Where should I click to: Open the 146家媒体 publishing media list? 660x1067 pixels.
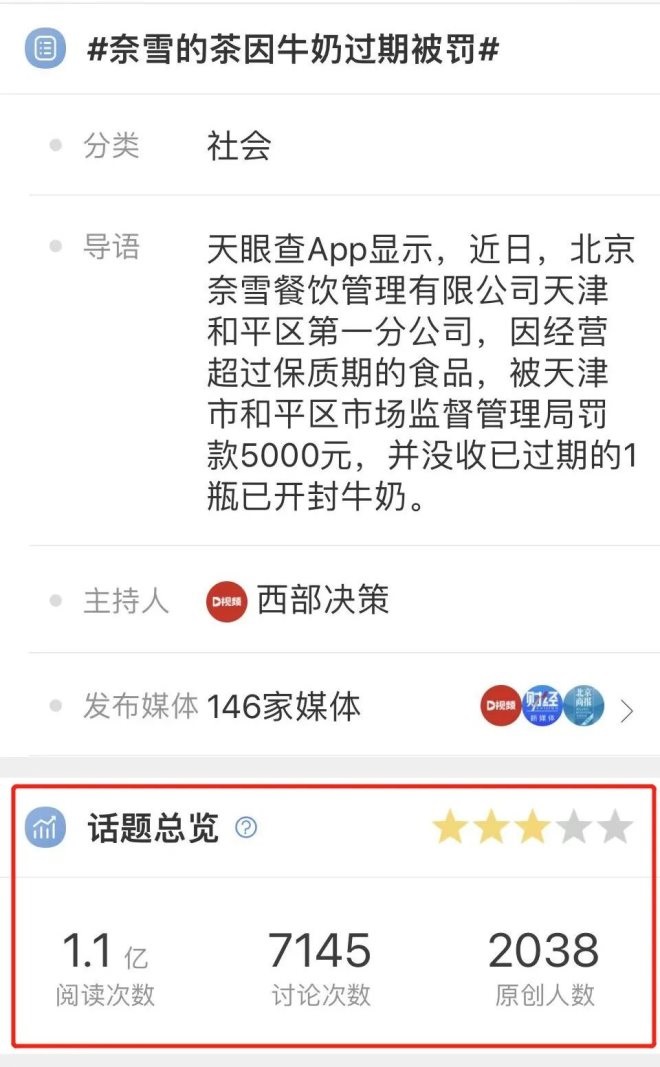[x=627, y=710]
